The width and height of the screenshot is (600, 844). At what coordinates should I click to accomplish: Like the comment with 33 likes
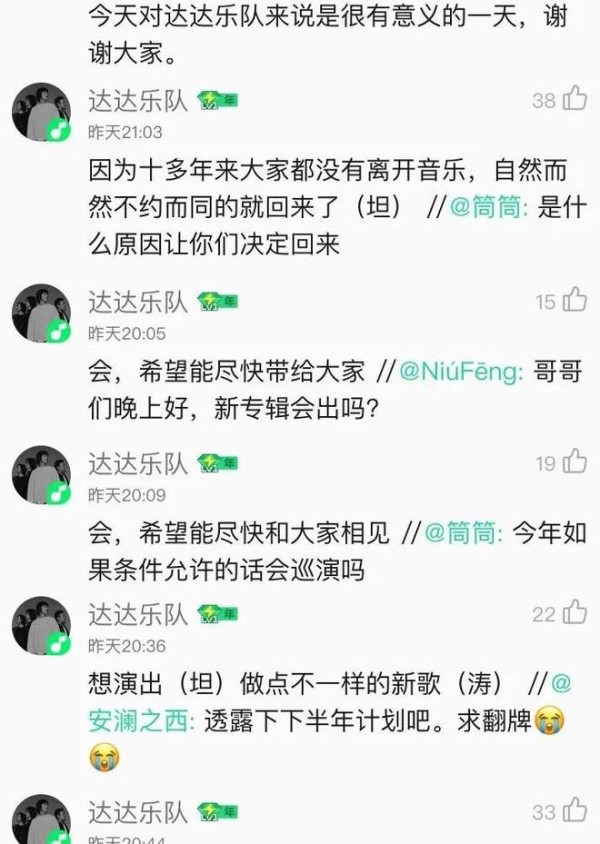[575, 812]
